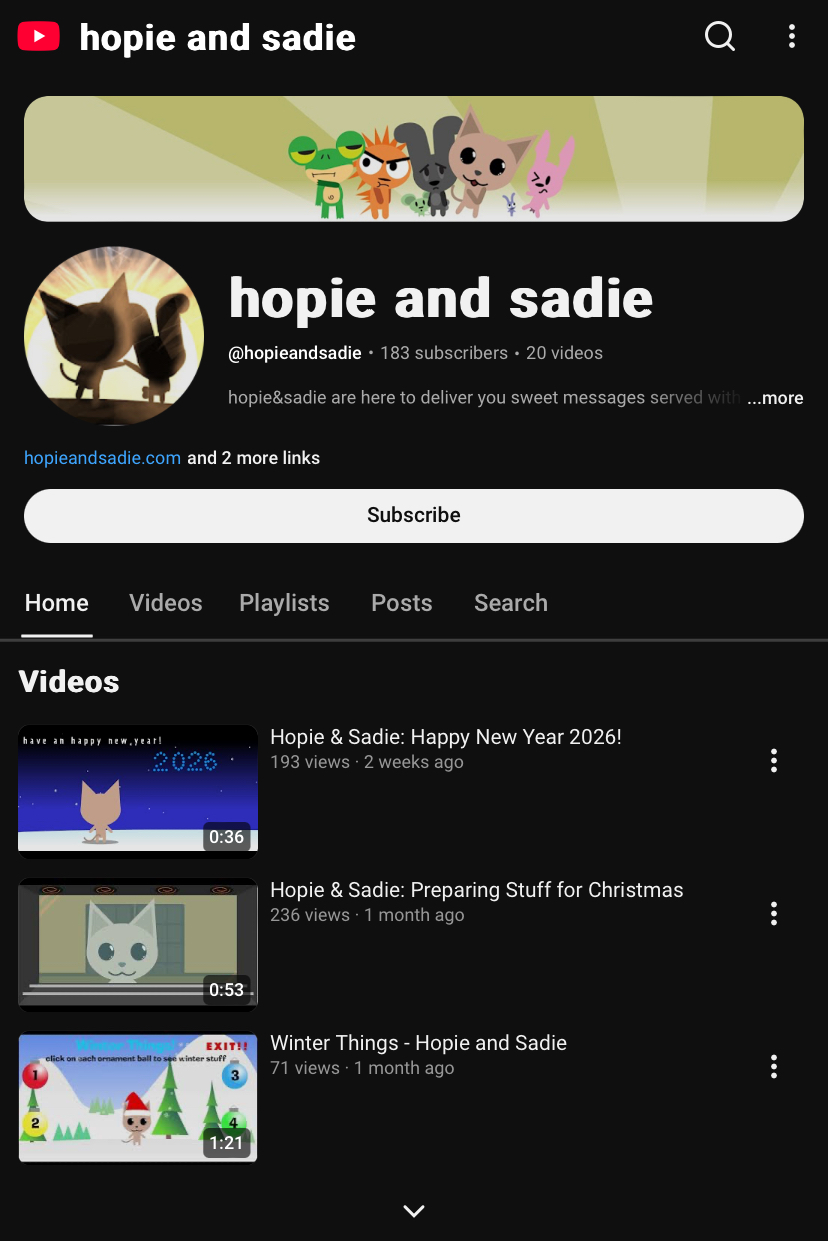Open options for Happy New Year 2026 video
828x1241 pixels.
(773, 761)
